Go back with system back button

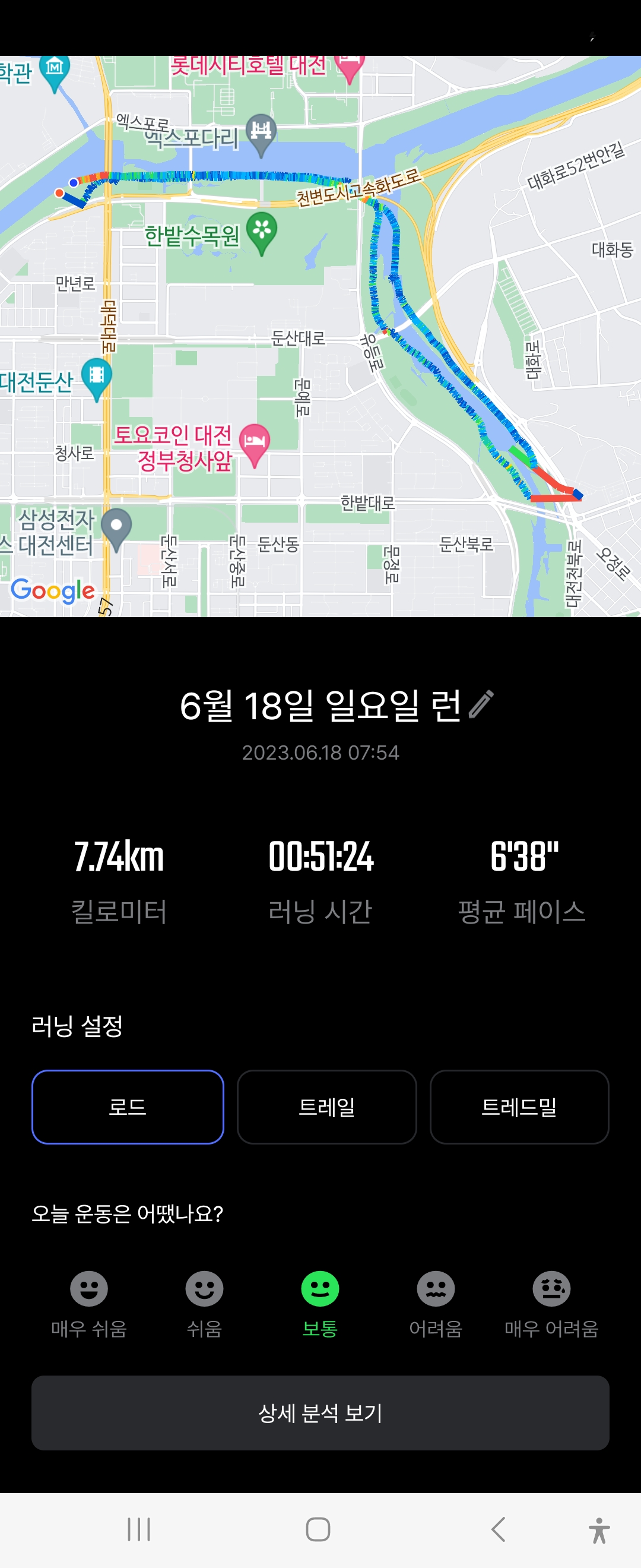498,1529
